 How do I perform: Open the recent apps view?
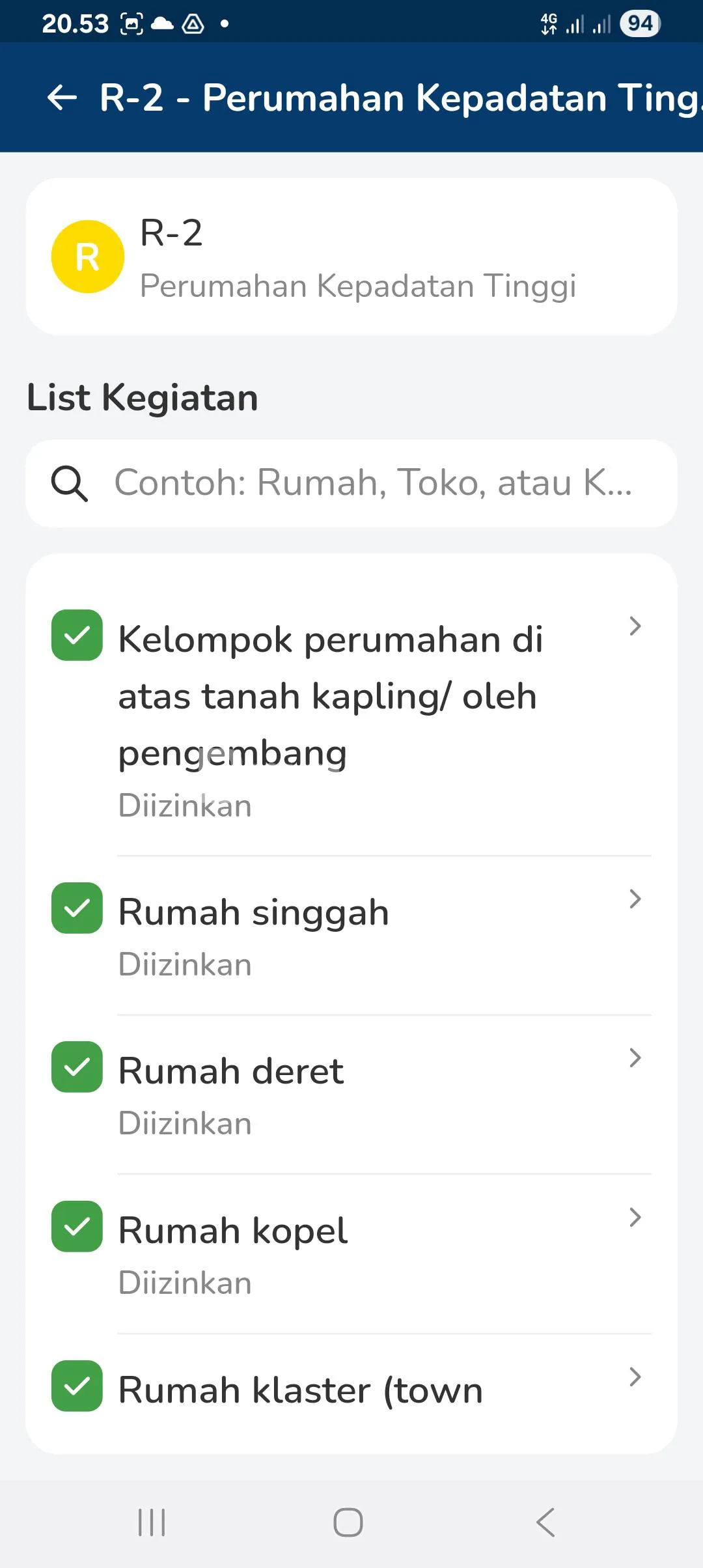click(152, 1522)
